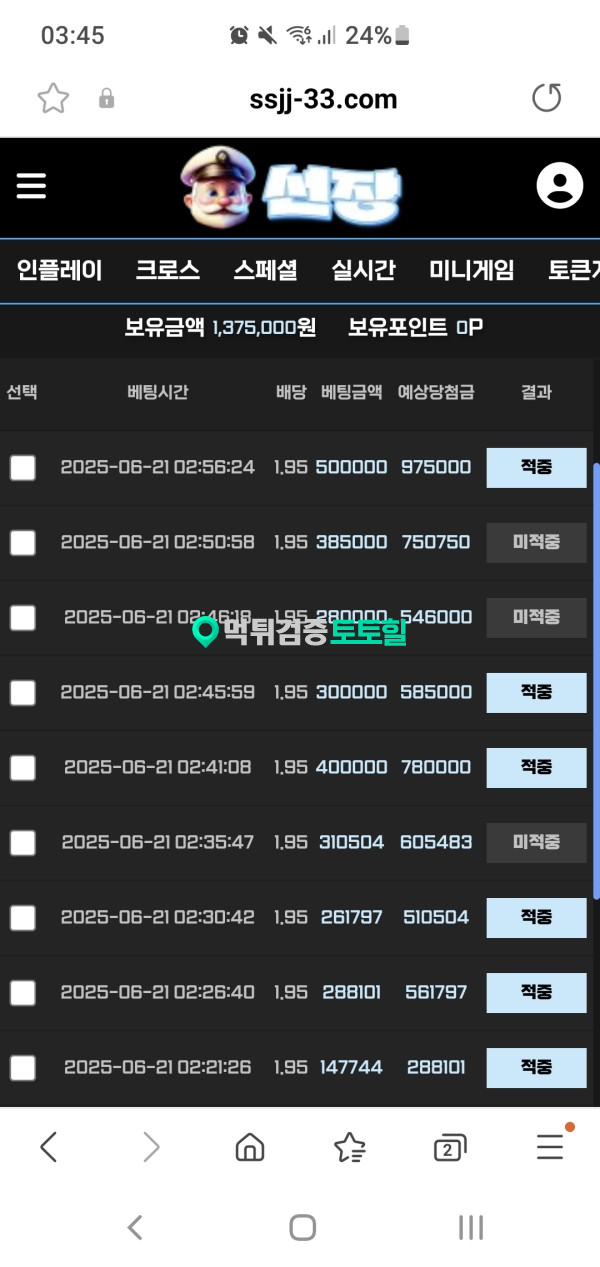Select the checkbox for the 02:21:26 bet

(x=23, y=1067)
